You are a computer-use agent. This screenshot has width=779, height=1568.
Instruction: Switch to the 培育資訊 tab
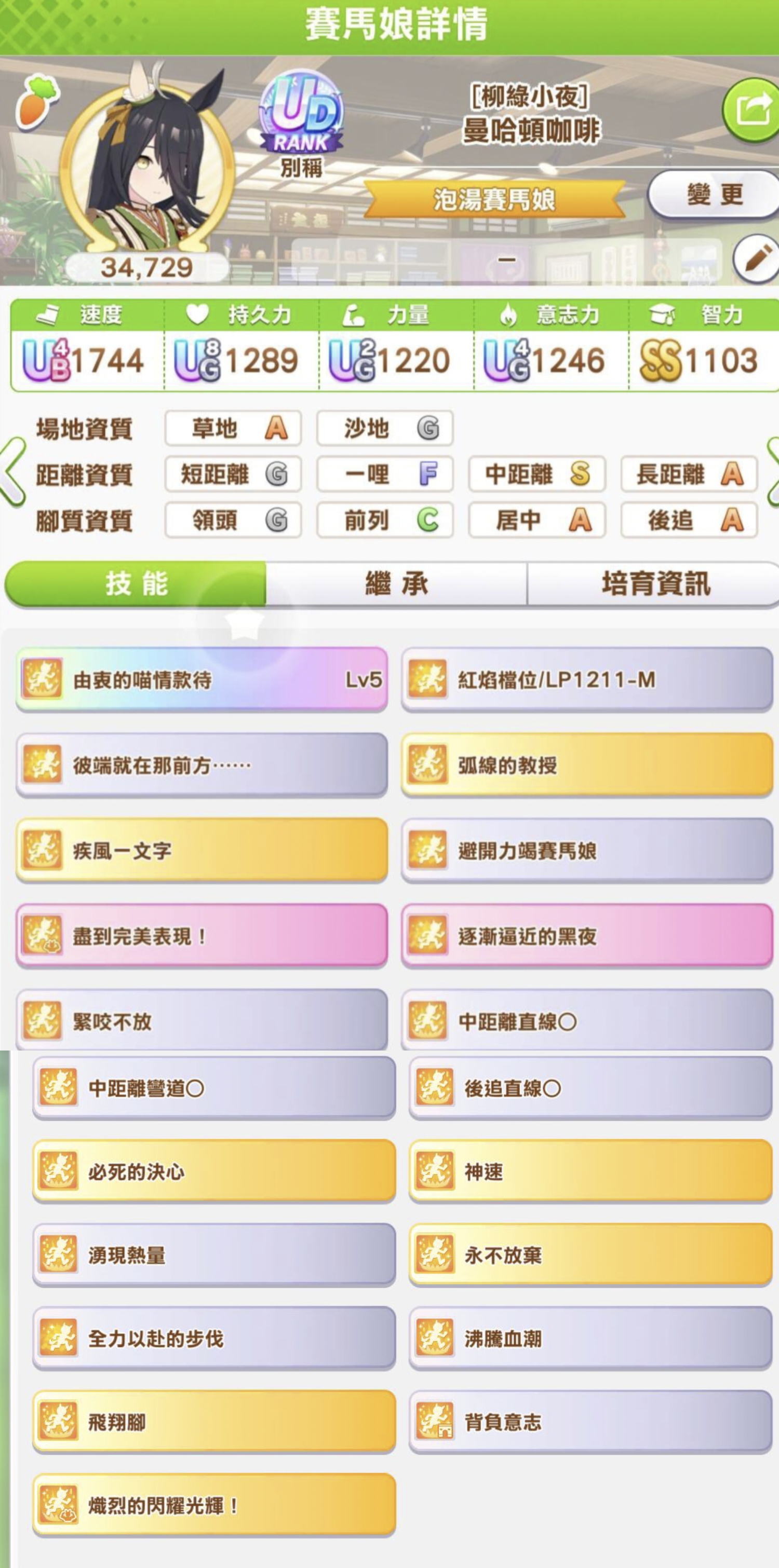pyautogui.click(x=655, y=584)
